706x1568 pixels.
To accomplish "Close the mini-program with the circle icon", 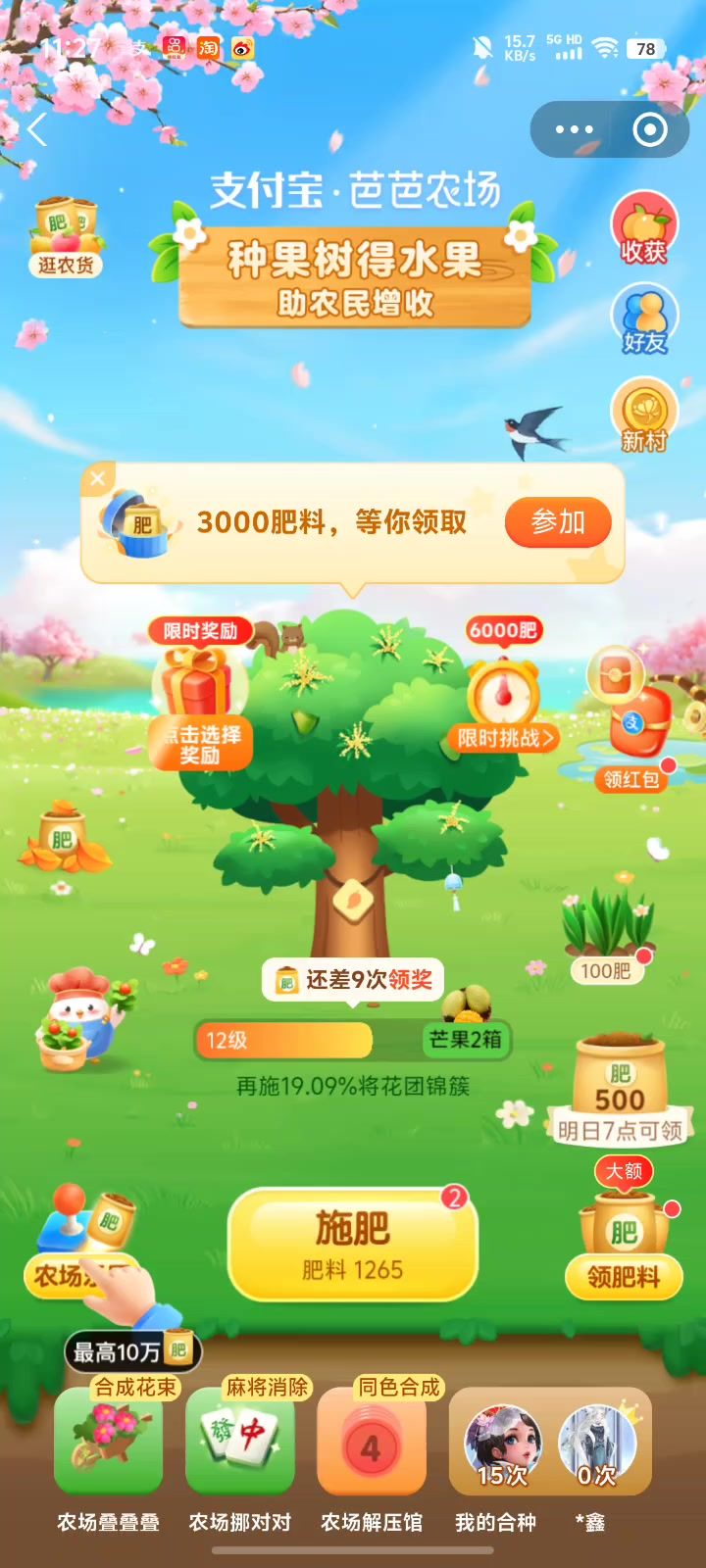I will tap(650, 129).
